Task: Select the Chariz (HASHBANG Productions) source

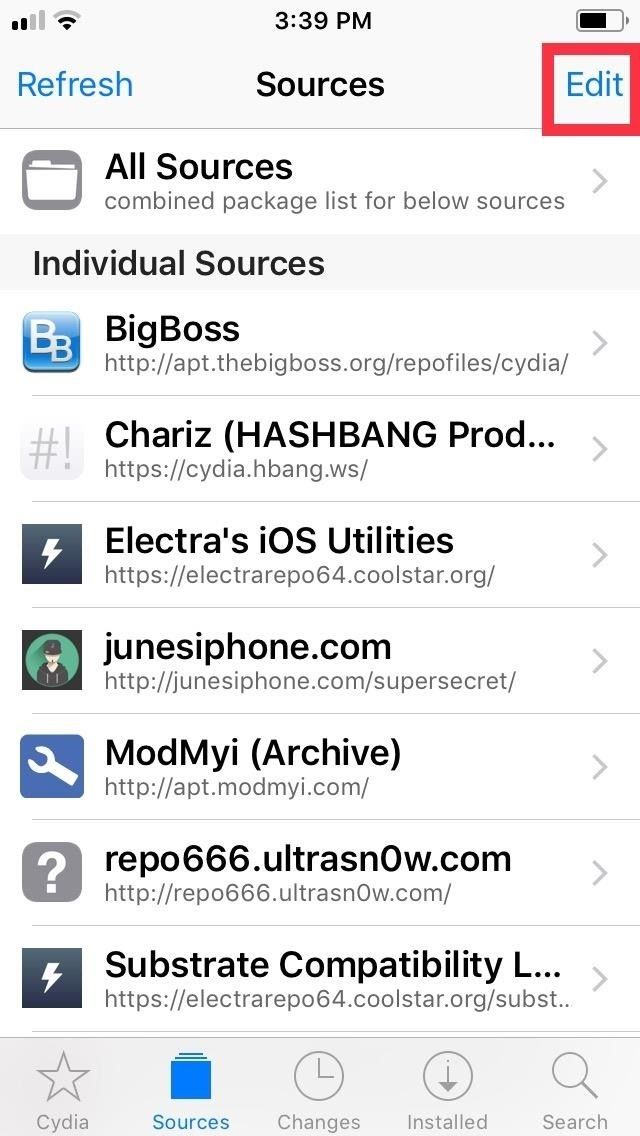Action: point(320,450)
